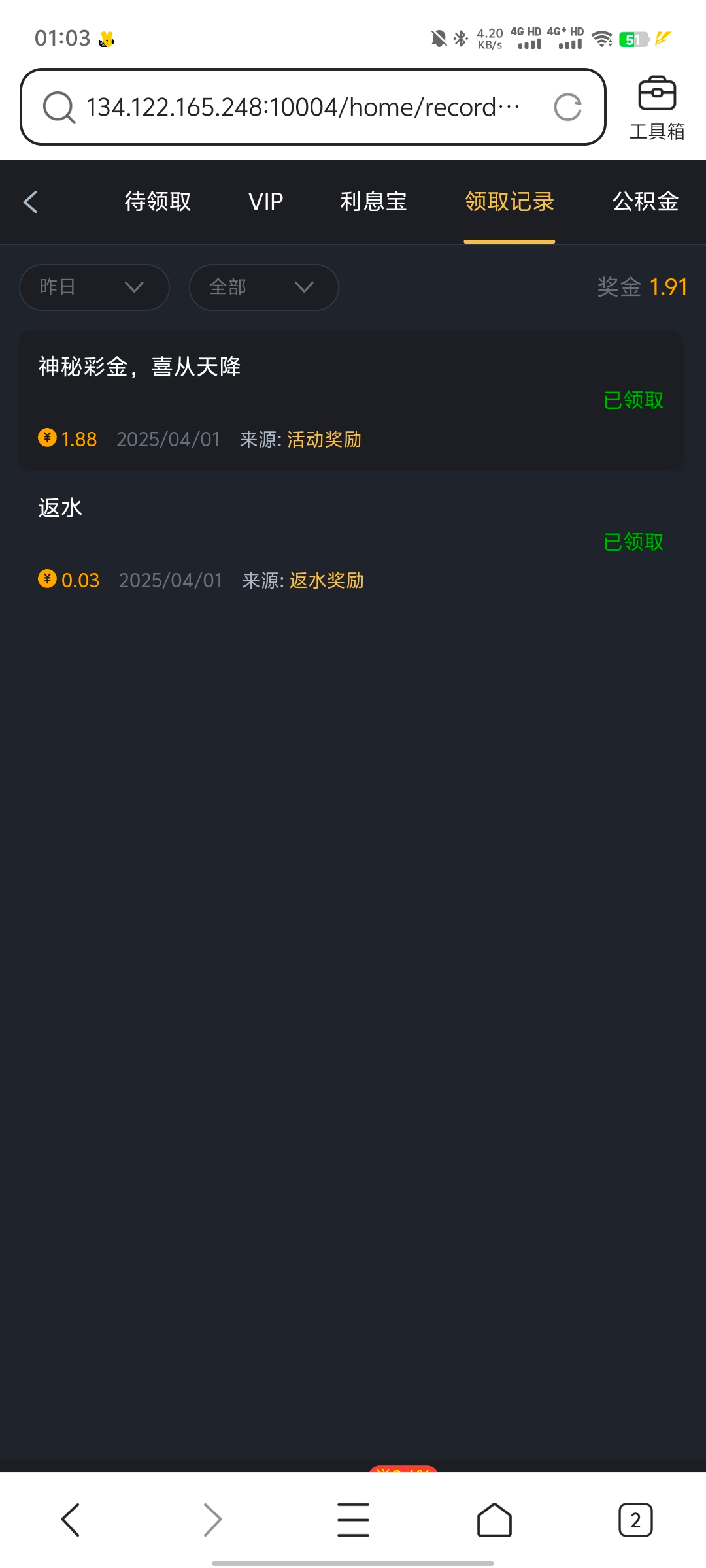Tap the back chevron beside 待领取
Viewport: 706px width, 1568px height.
pyautogui.click(x=31, y=202)
